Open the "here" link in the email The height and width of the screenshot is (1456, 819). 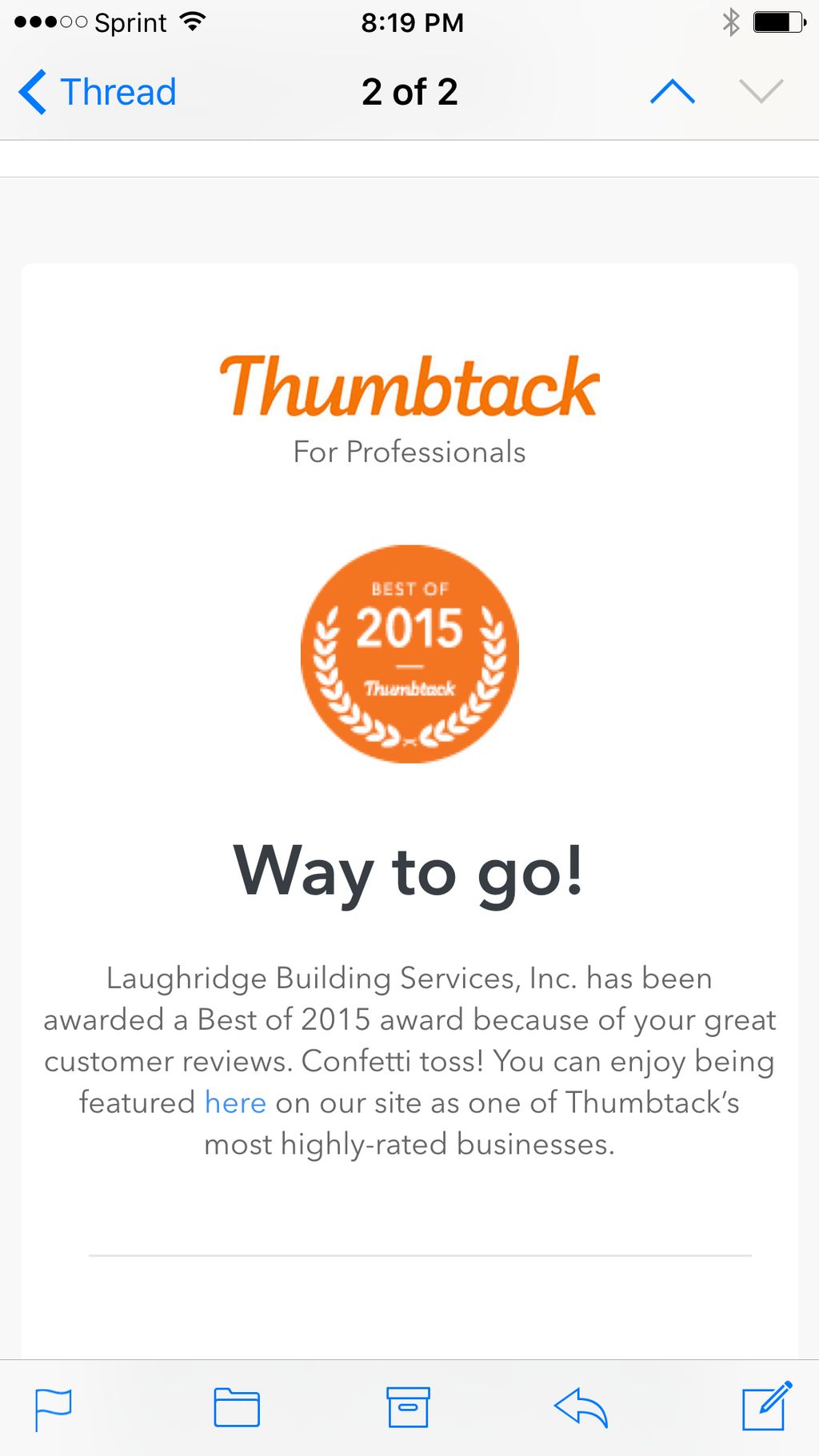pos(235,1103)
